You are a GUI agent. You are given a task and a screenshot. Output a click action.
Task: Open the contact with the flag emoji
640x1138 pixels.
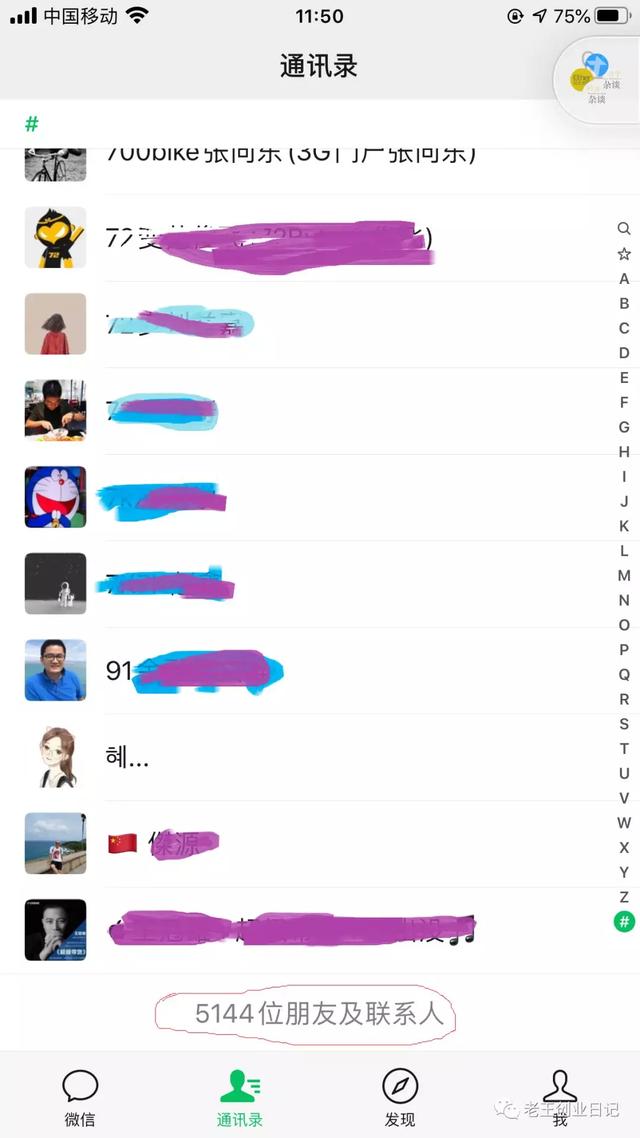pos(320,843)
